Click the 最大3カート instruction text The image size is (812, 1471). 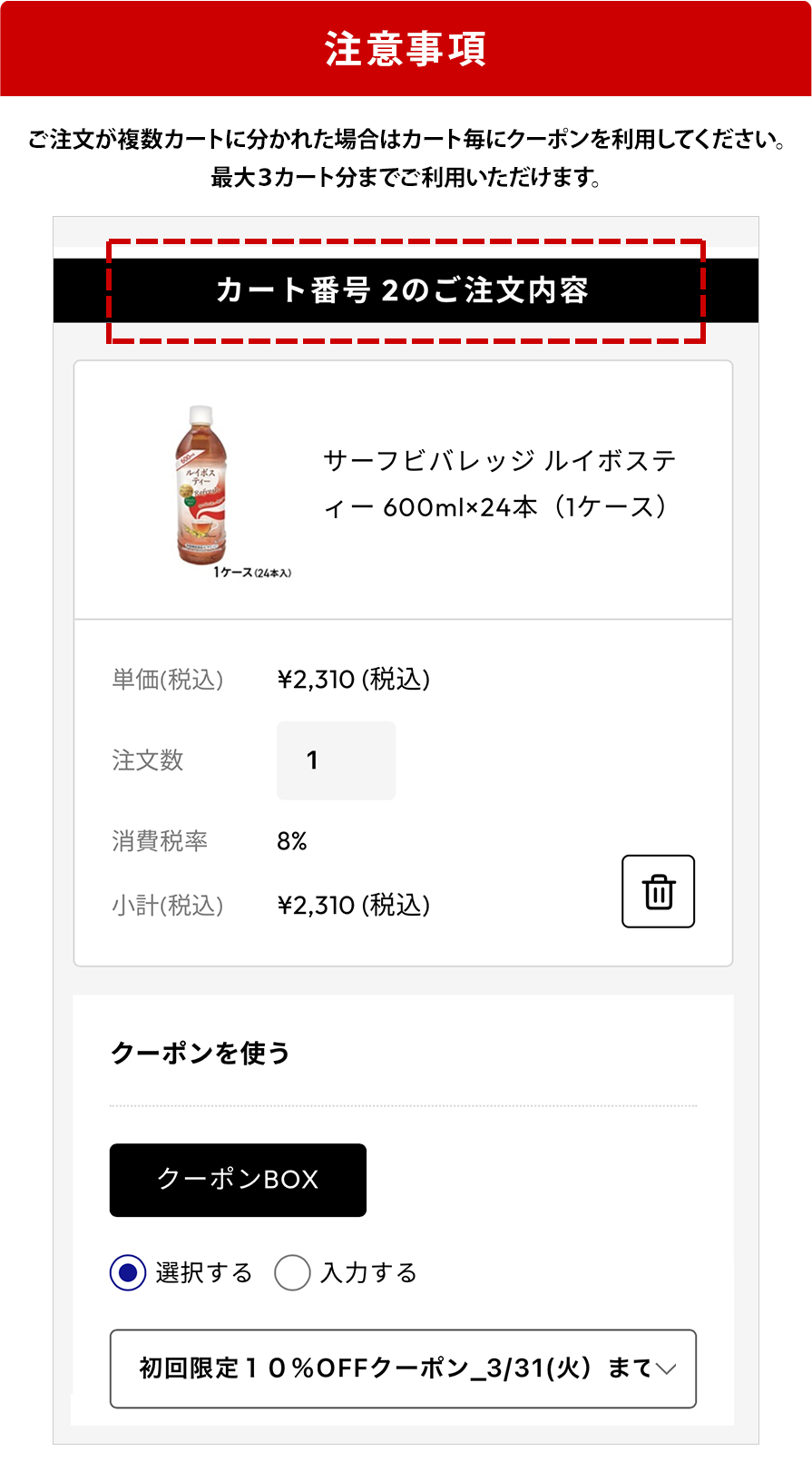(x=406, y=176)
